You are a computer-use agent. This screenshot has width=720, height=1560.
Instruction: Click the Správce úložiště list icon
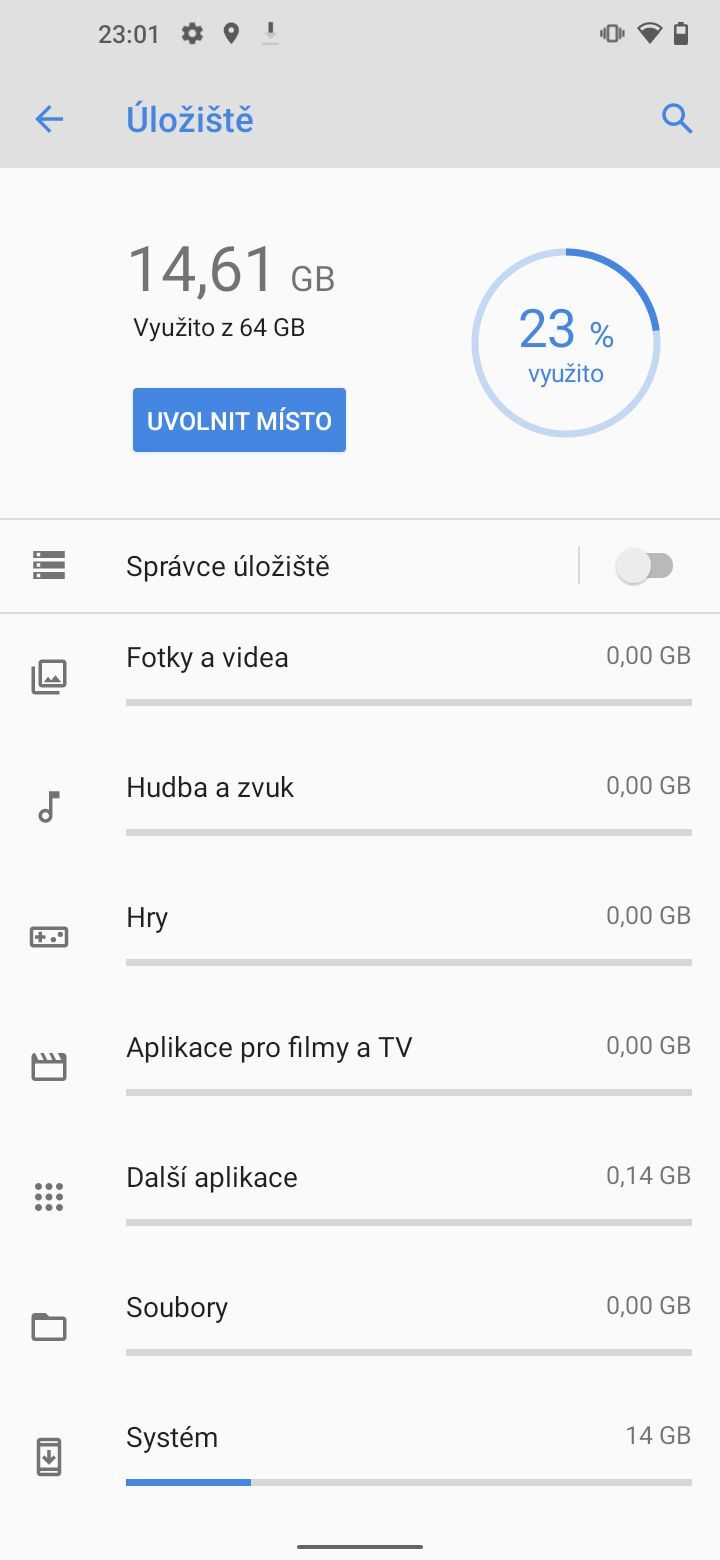click(49, 565)
